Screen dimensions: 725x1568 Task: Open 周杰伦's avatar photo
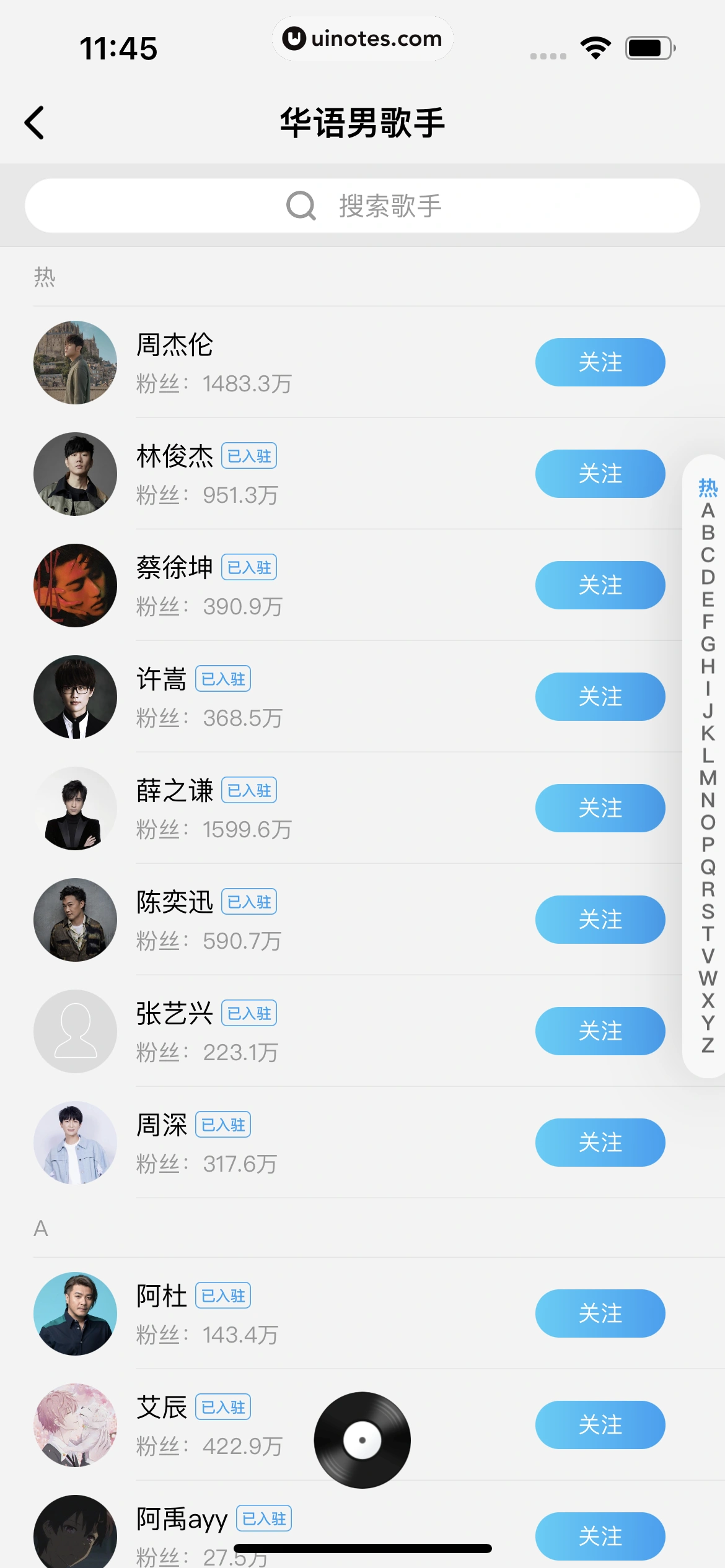74,362
